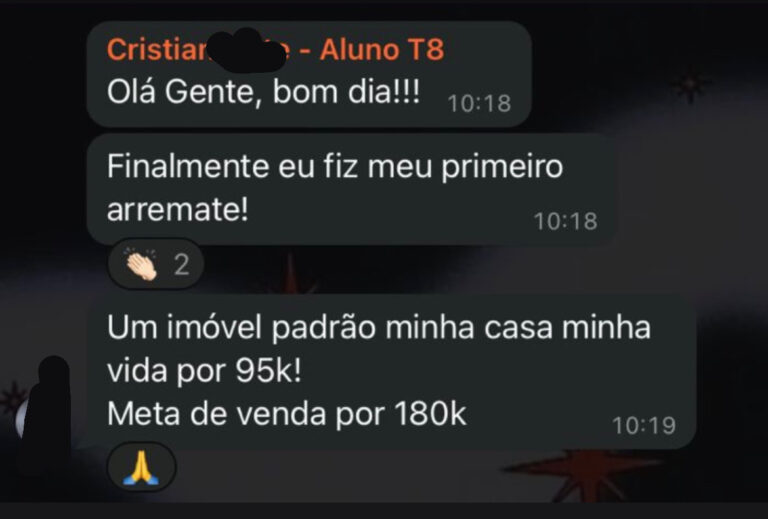Image resolution: width=768 pixels, height=519 pixels.
Task: Open the Aluno T8 sender's profile name
Action: click(275, 48)
